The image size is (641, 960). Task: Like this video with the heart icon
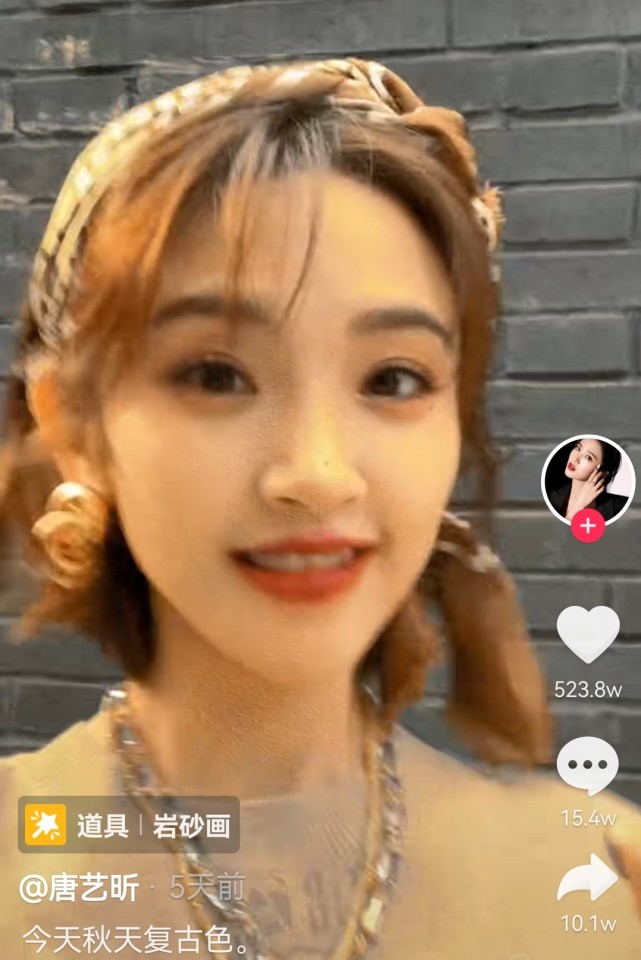click(x=587, y=634)
